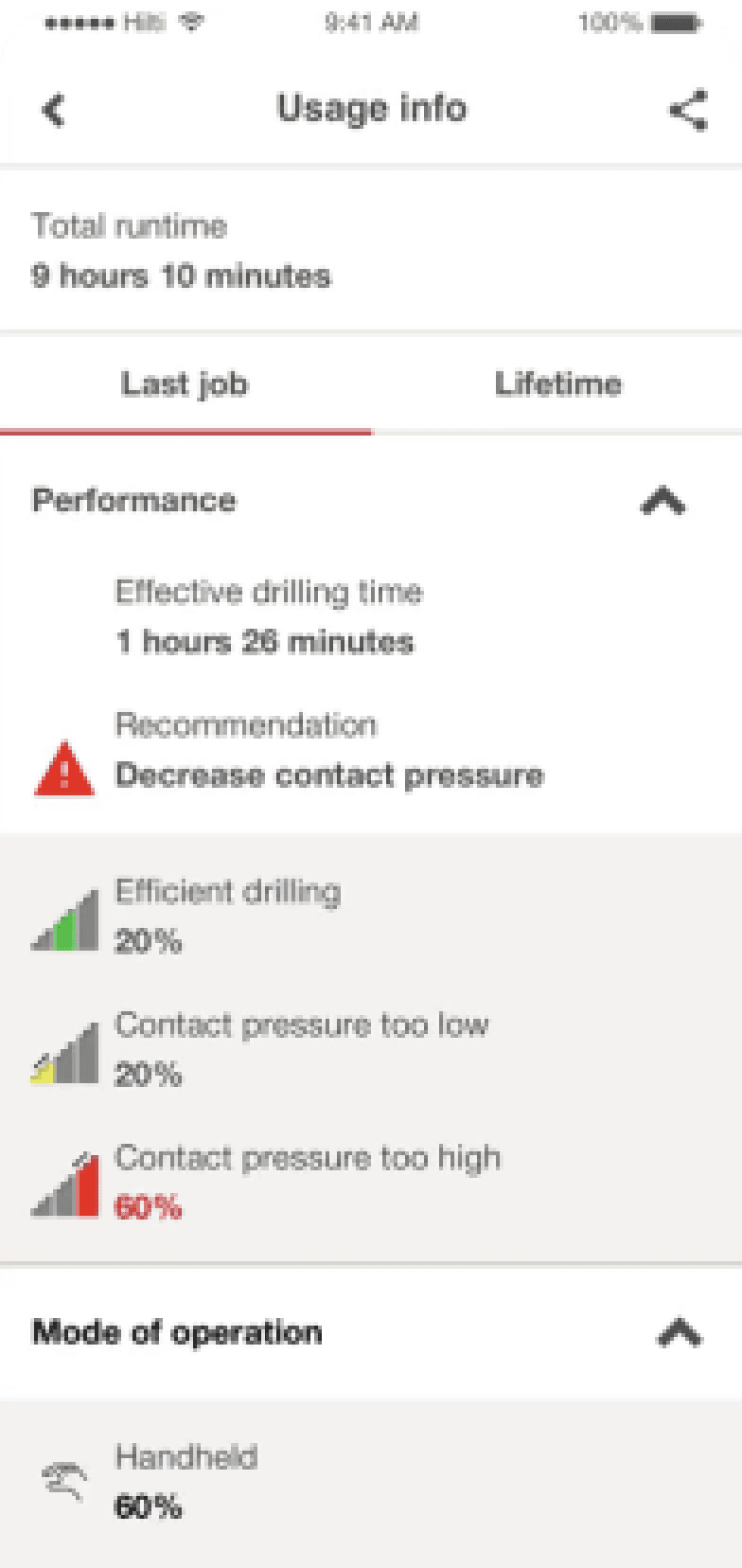Tap the yellow Contact pressure too low chart icon
The height and width of the screenshot is (1568, 742).
(x=64, y=1049)
